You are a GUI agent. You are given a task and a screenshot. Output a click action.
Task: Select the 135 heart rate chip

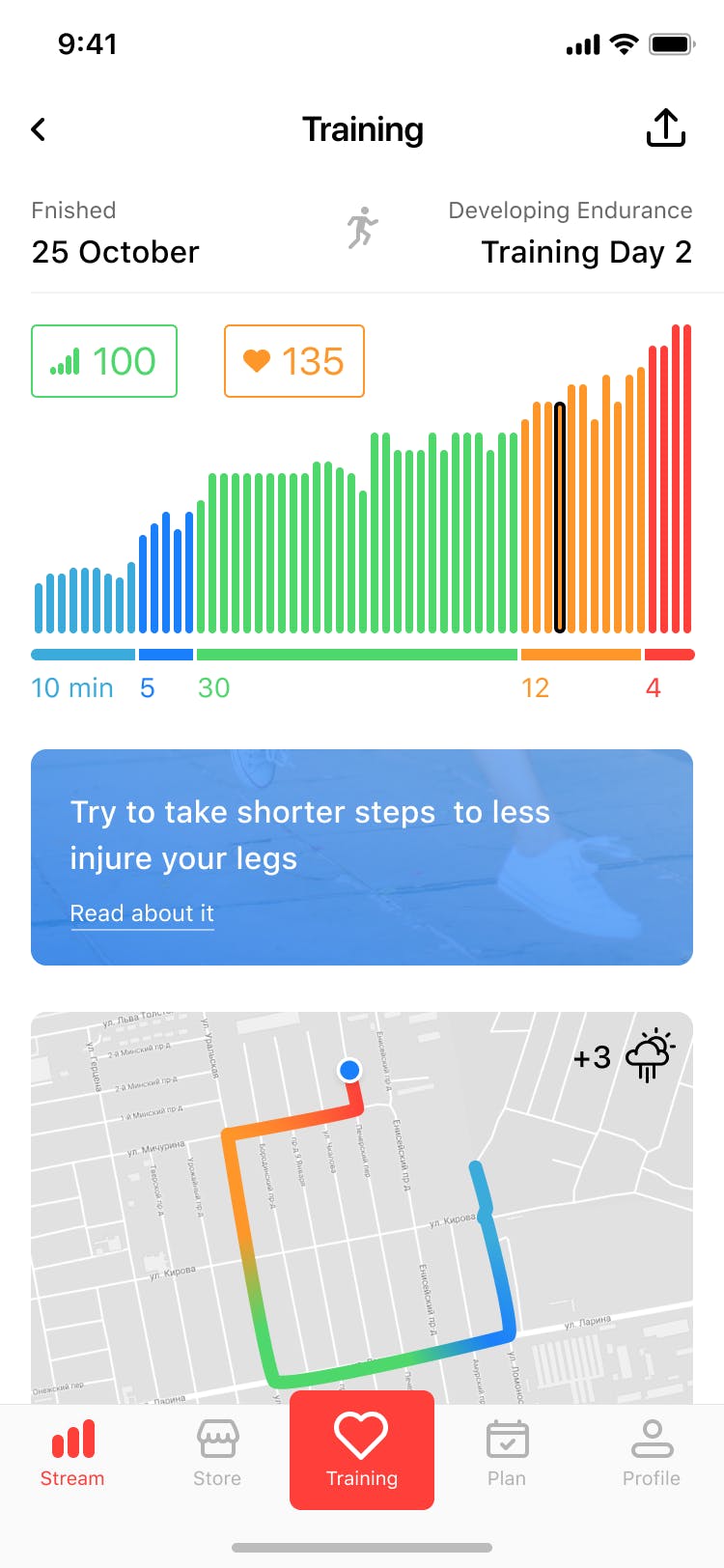pyautogui.click(x=294, y=362)
